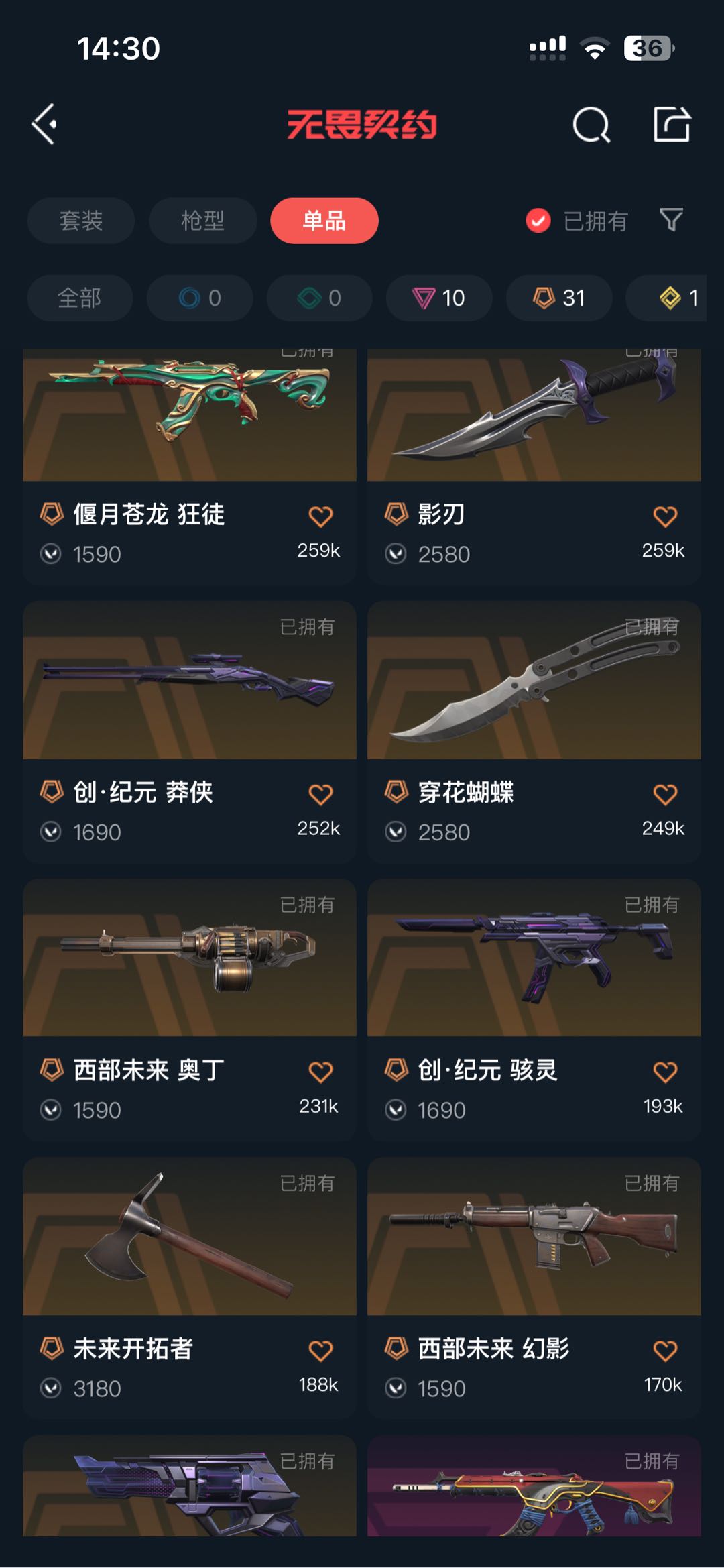Image resolution: width=724 pixels, height=1568 pixels.
Task: Like the 影刃 skin
Action: [x=665, y=517]
